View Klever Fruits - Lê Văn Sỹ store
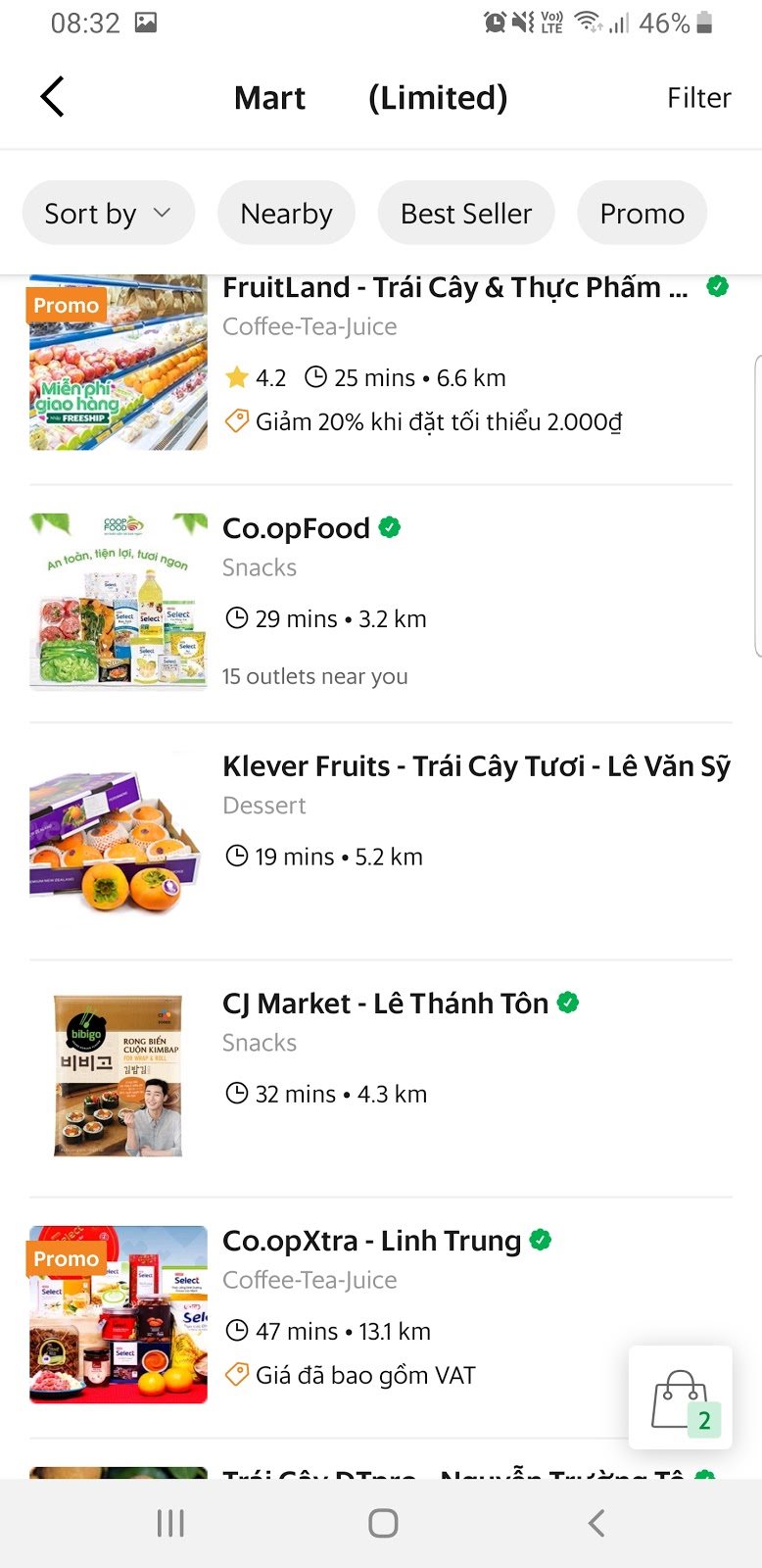762x1568 pixels. pos(476,766)
